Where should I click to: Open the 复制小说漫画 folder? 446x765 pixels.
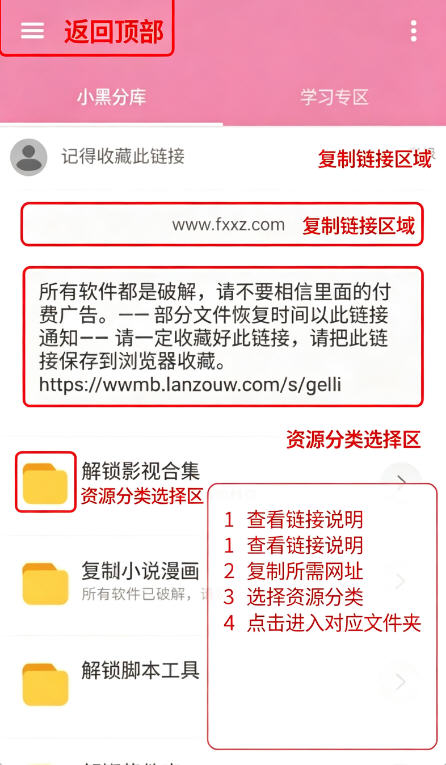(223, 583)
